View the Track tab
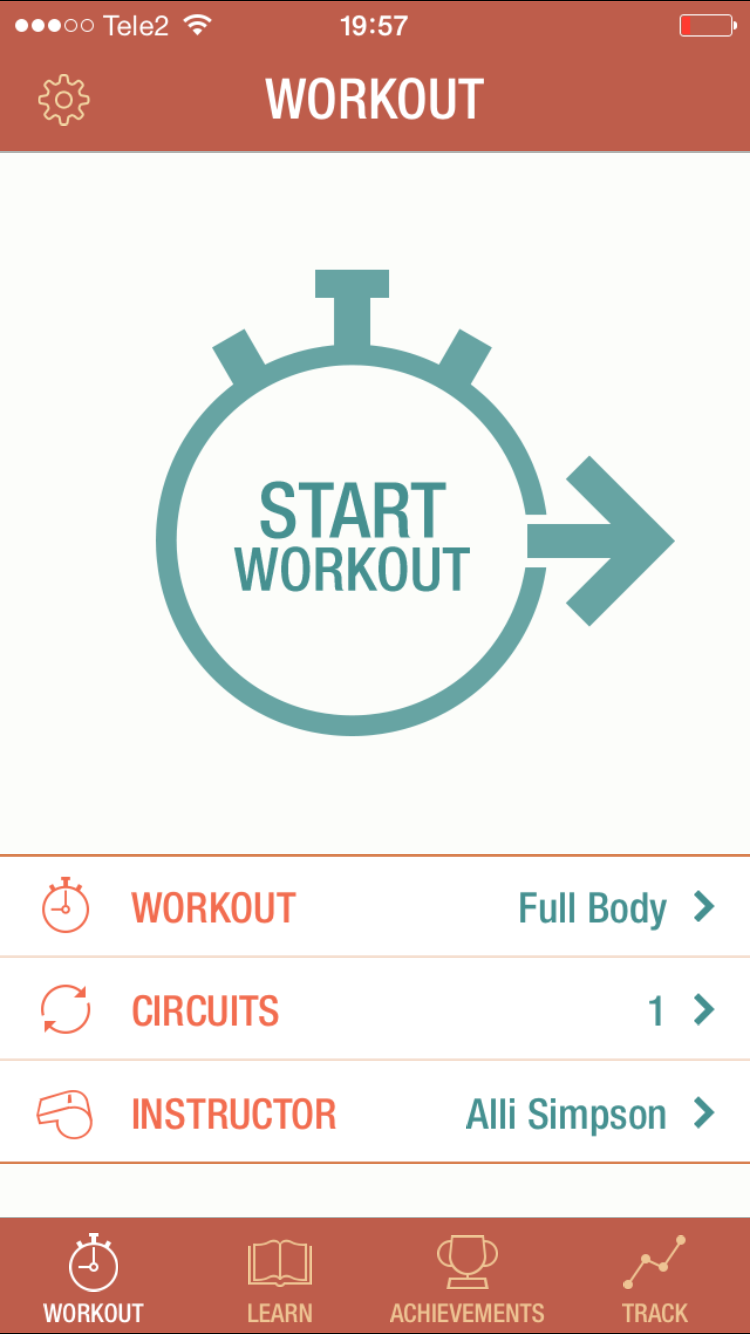Image resolution: width=750 pixels, height=1334 pixels. pyautogui.click(x=655, y=1278)
